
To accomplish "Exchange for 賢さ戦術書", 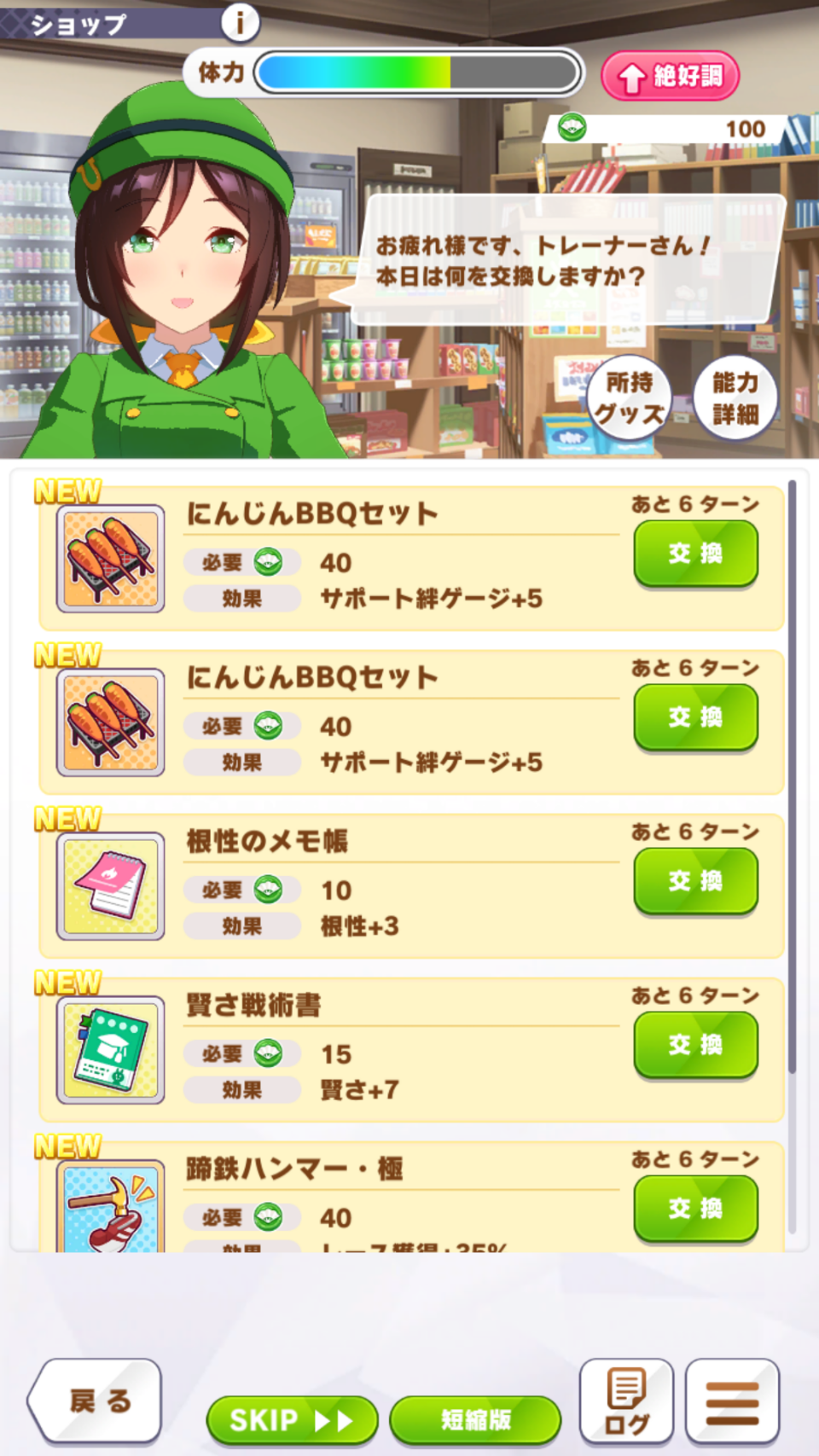I will tap(695, 1046).
